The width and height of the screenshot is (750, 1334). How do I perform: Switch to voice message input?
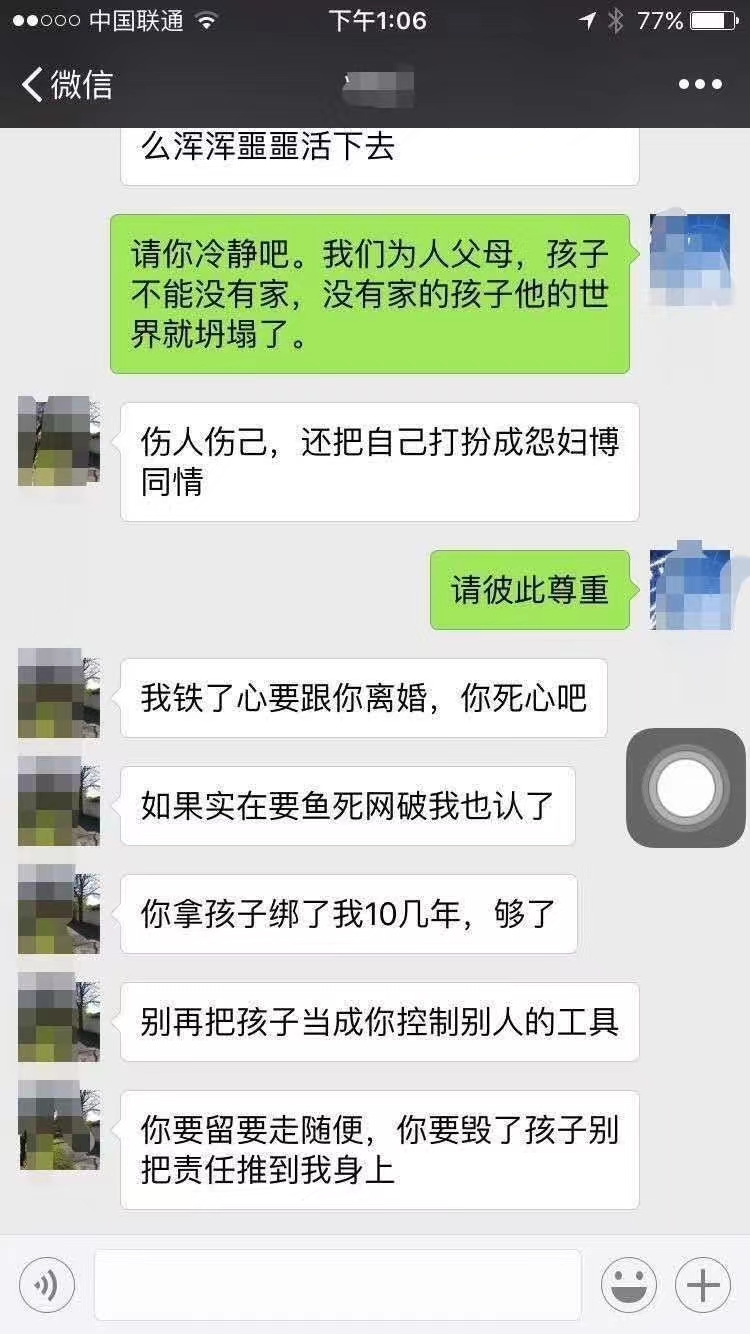46,1285
